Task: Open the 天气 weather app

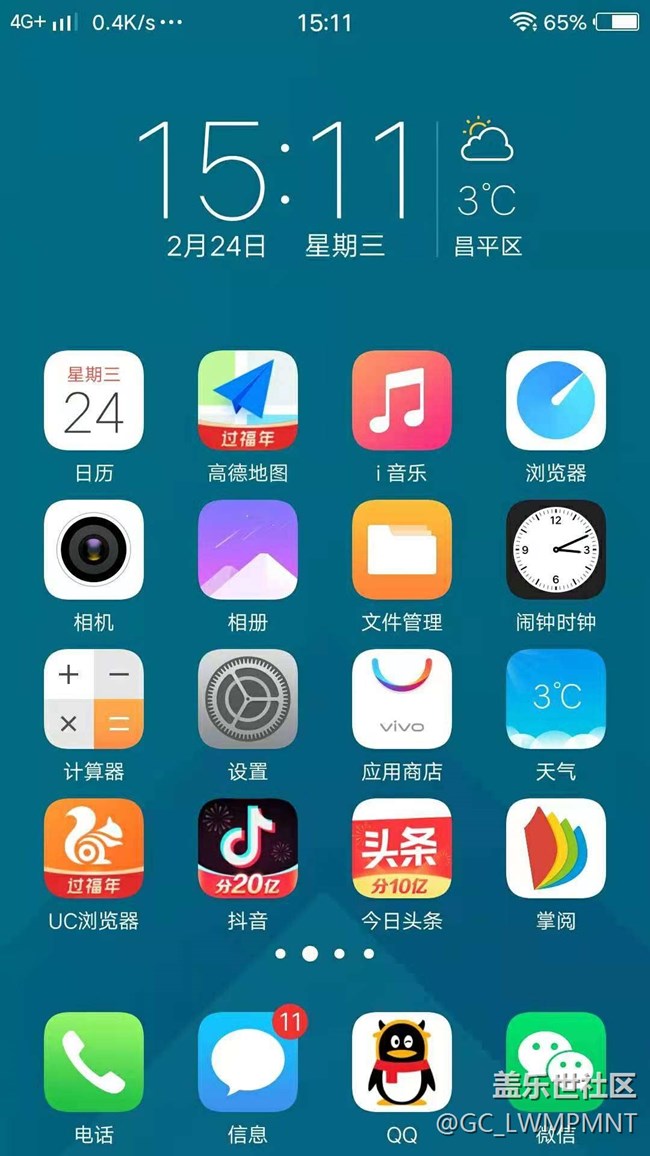Action: coord(556,699)
